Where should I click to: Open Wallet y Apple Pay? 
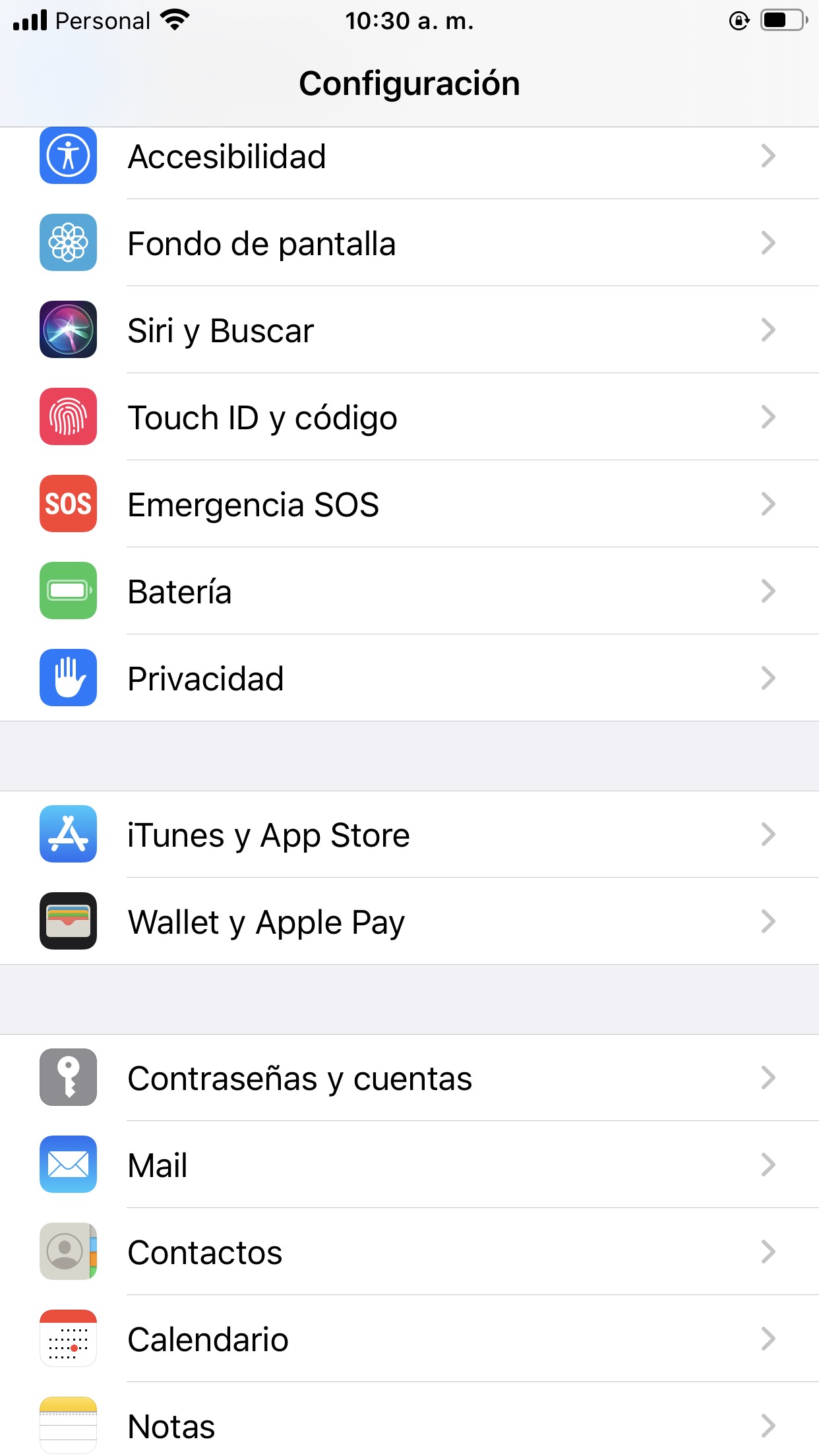tap(409, 922)
